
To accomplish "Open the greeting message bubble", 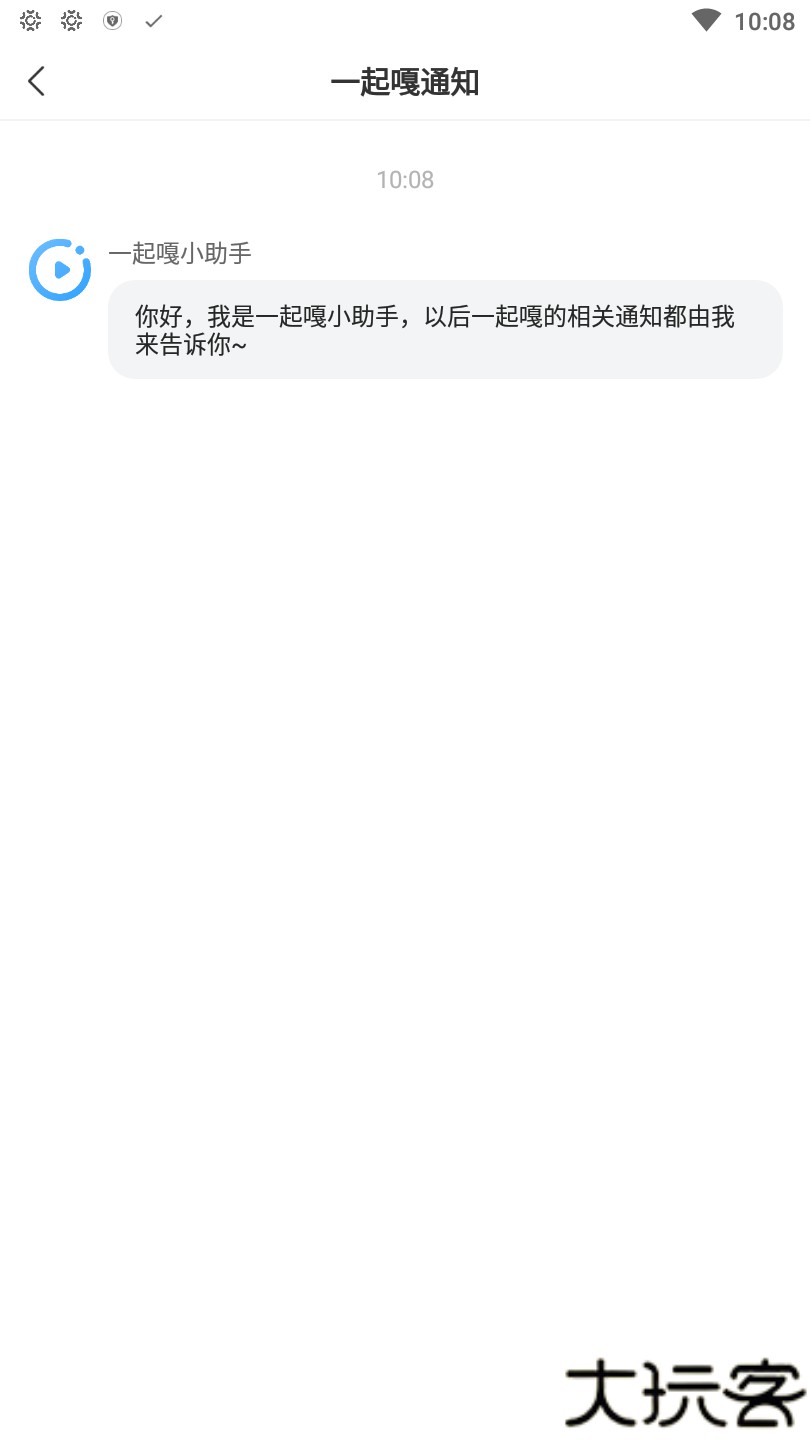I will (445, 330).
